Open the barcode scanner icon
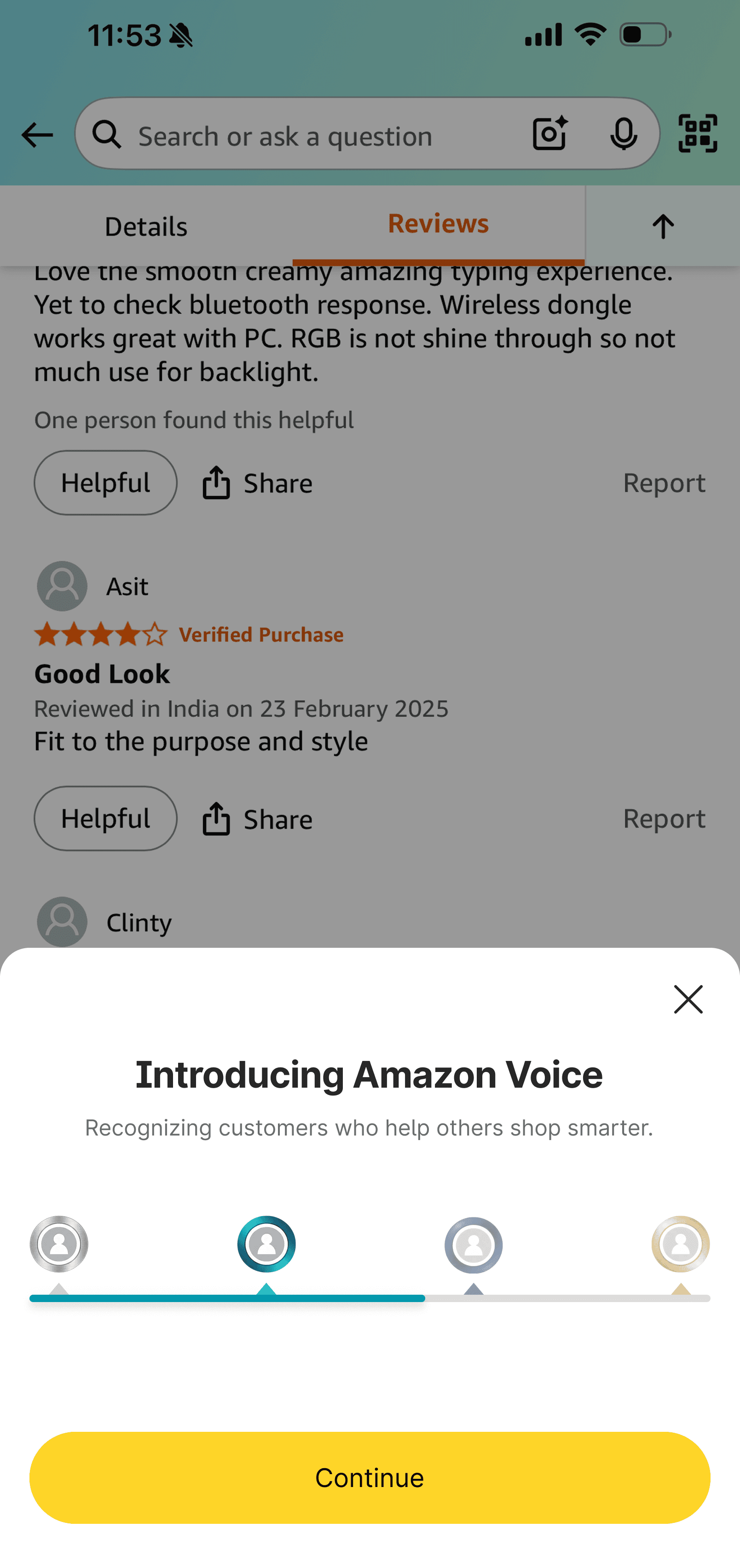740x1568 pixels. (698, 133)
